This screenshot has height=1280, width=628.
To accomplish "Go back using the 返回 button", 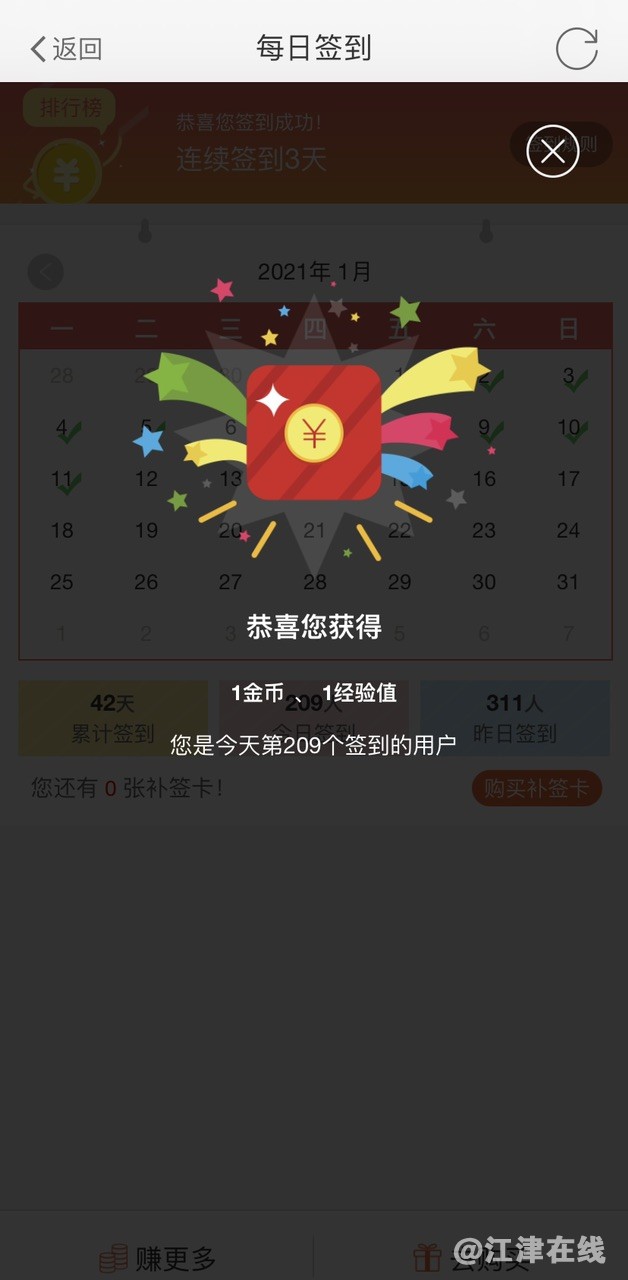I will [66, 48].
